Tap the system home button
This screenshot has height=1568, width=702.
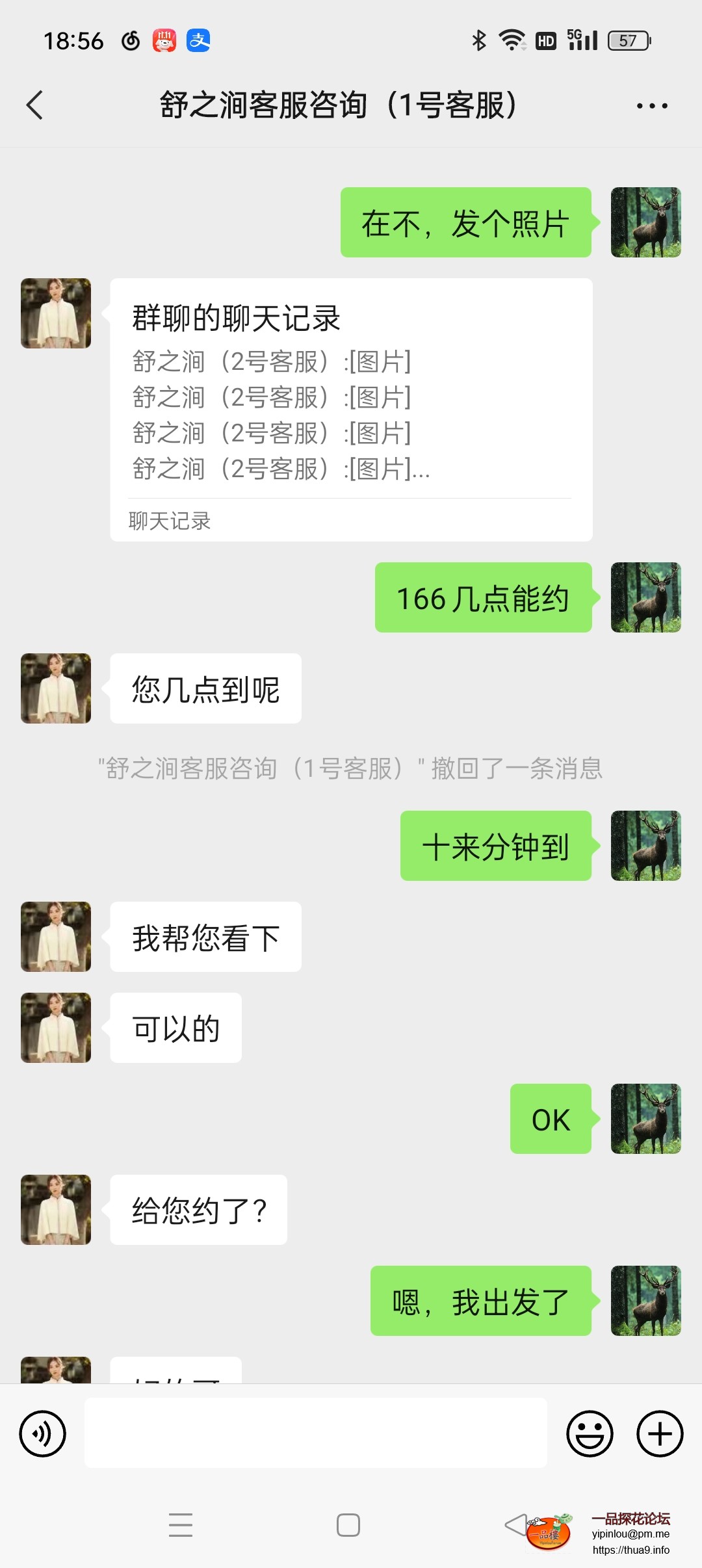(348, 1524)
